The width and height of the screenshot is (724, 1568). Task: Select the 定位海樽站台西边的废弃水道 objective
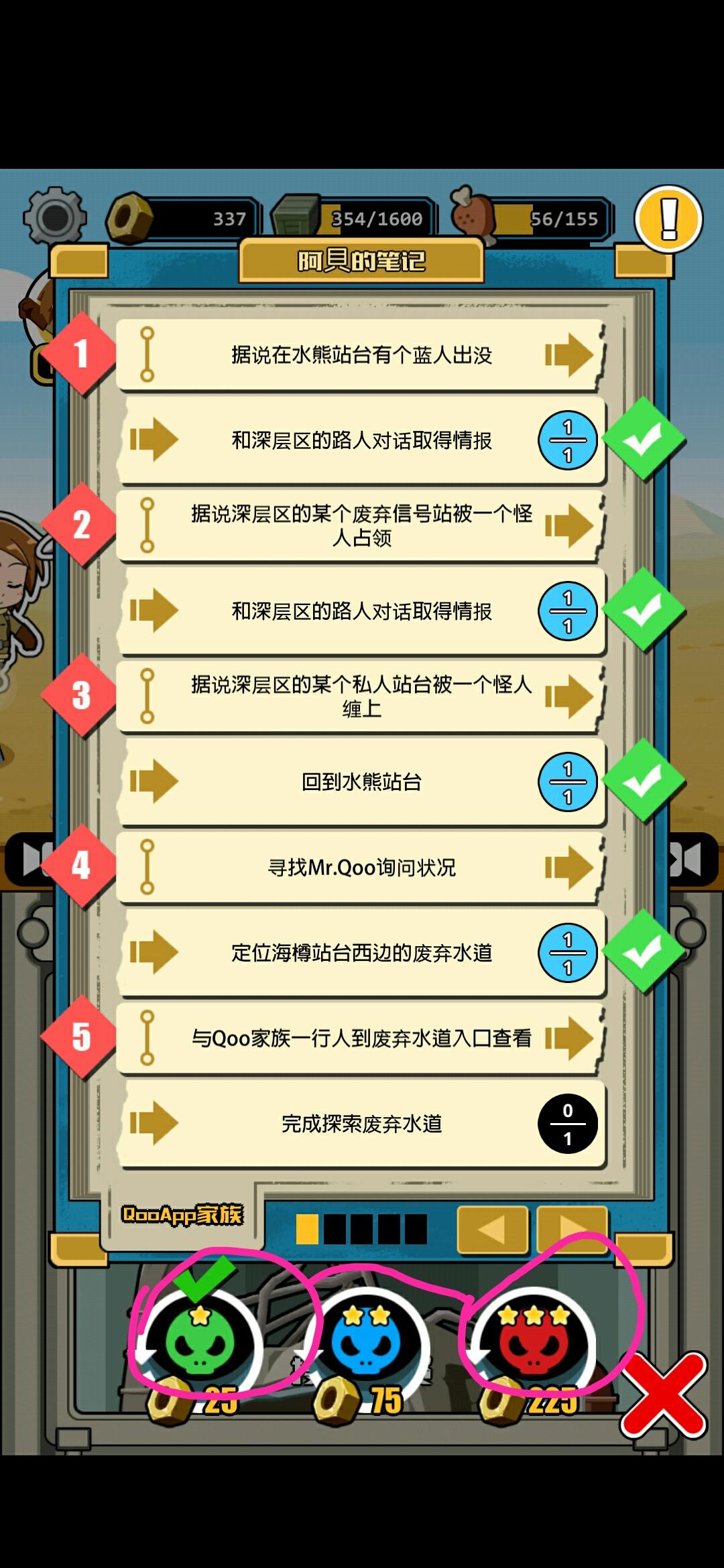point(361,952)
